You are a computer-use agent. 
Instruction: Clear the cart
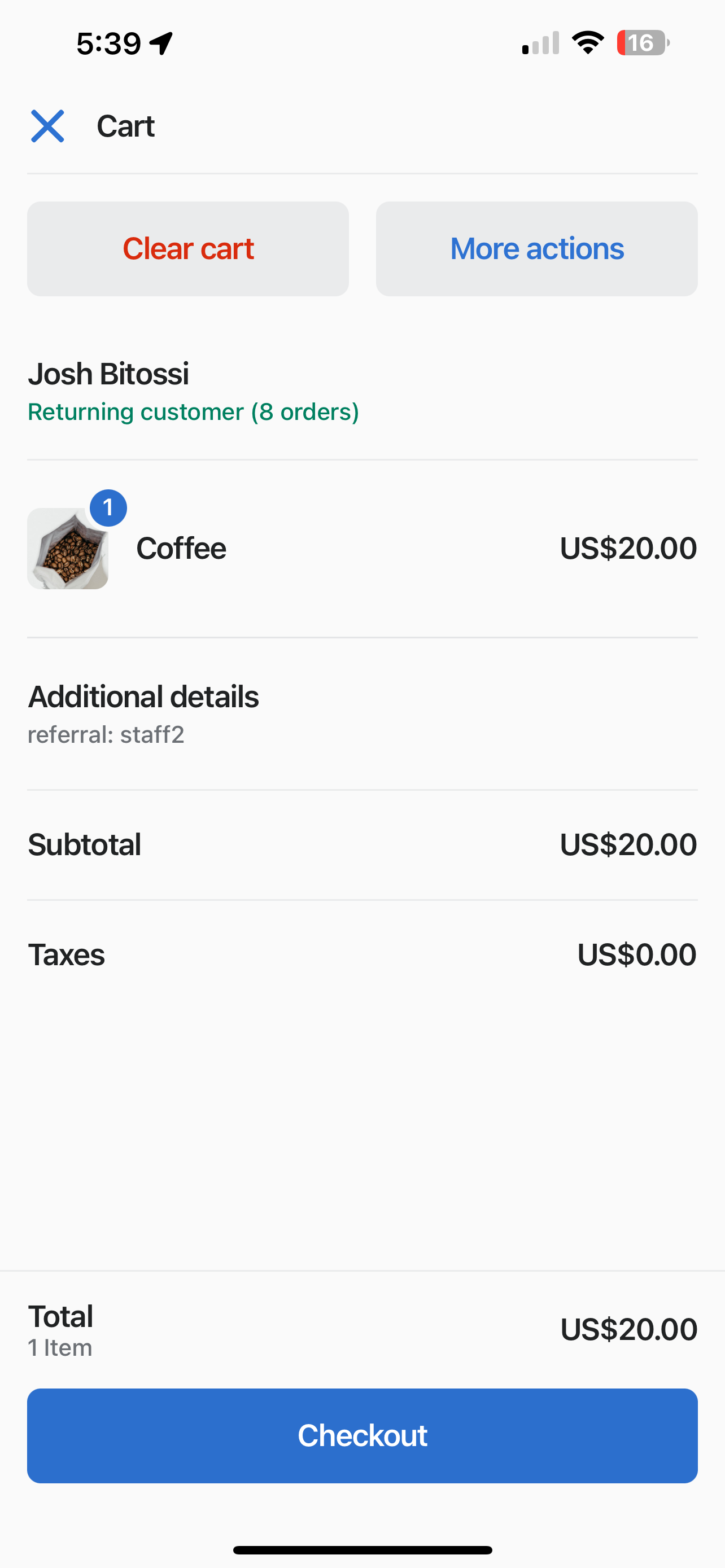coord(187,248)
